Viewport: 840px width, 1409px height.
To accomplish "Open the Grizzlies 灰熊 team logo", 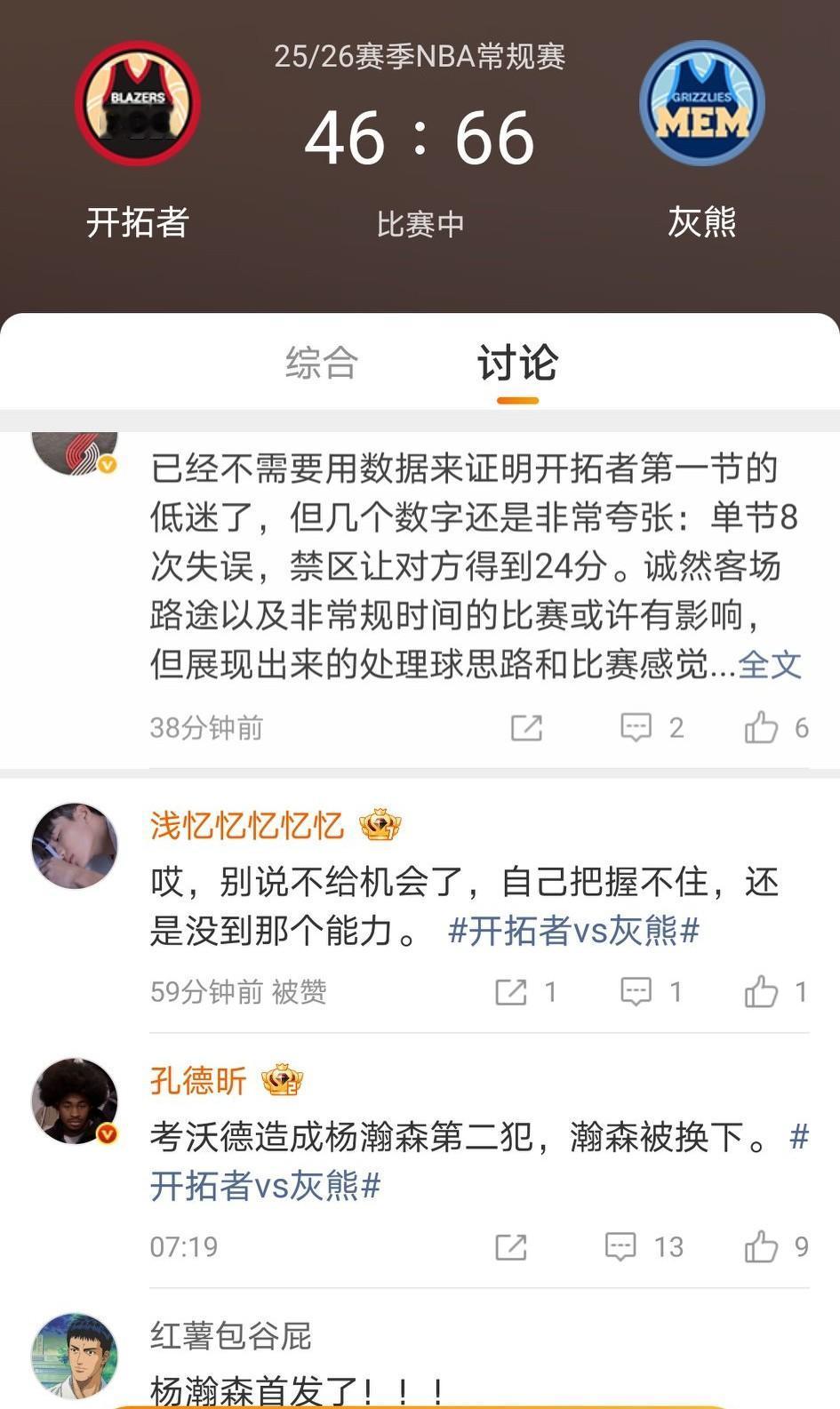I will [701, 102].
